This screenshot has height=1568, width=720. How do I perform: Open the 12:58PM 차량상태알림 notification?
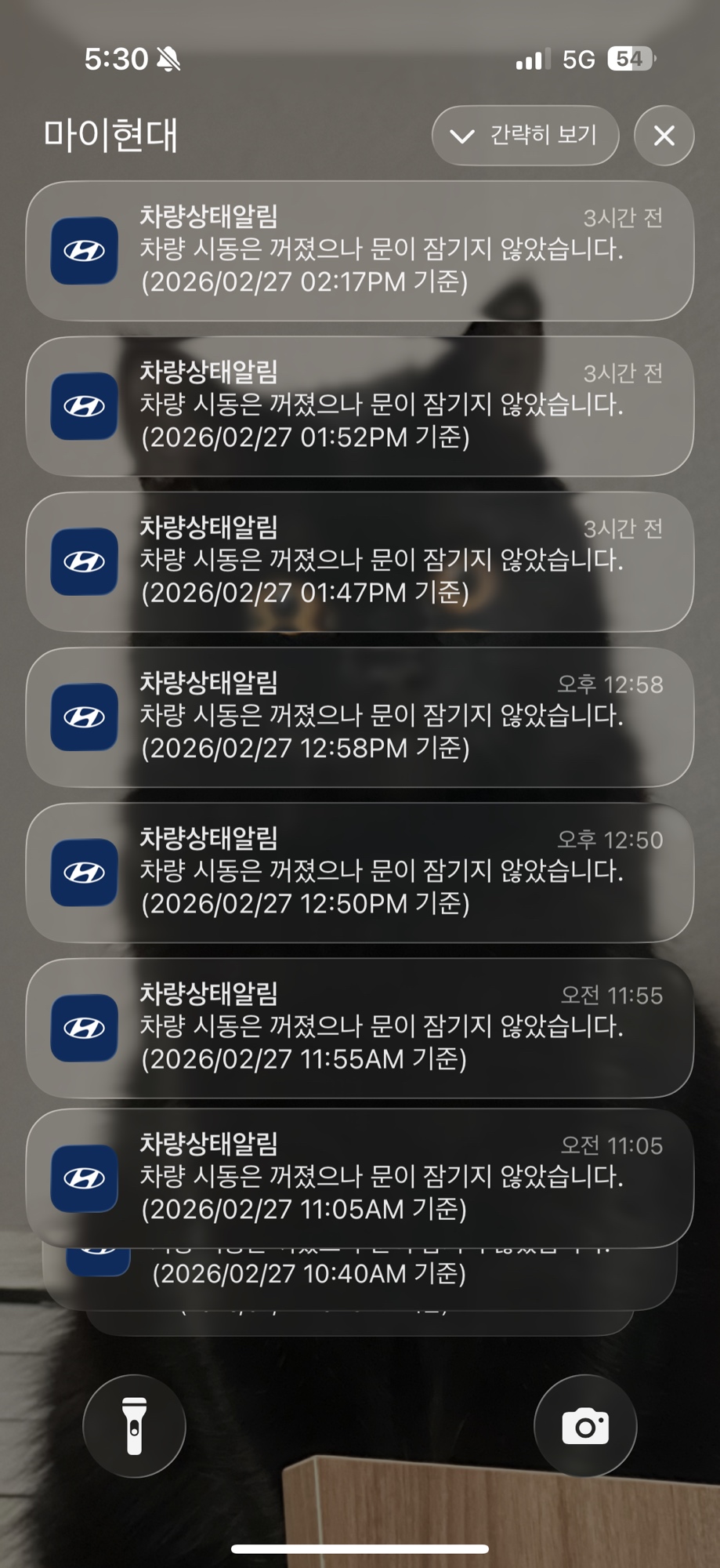point(360,717)
